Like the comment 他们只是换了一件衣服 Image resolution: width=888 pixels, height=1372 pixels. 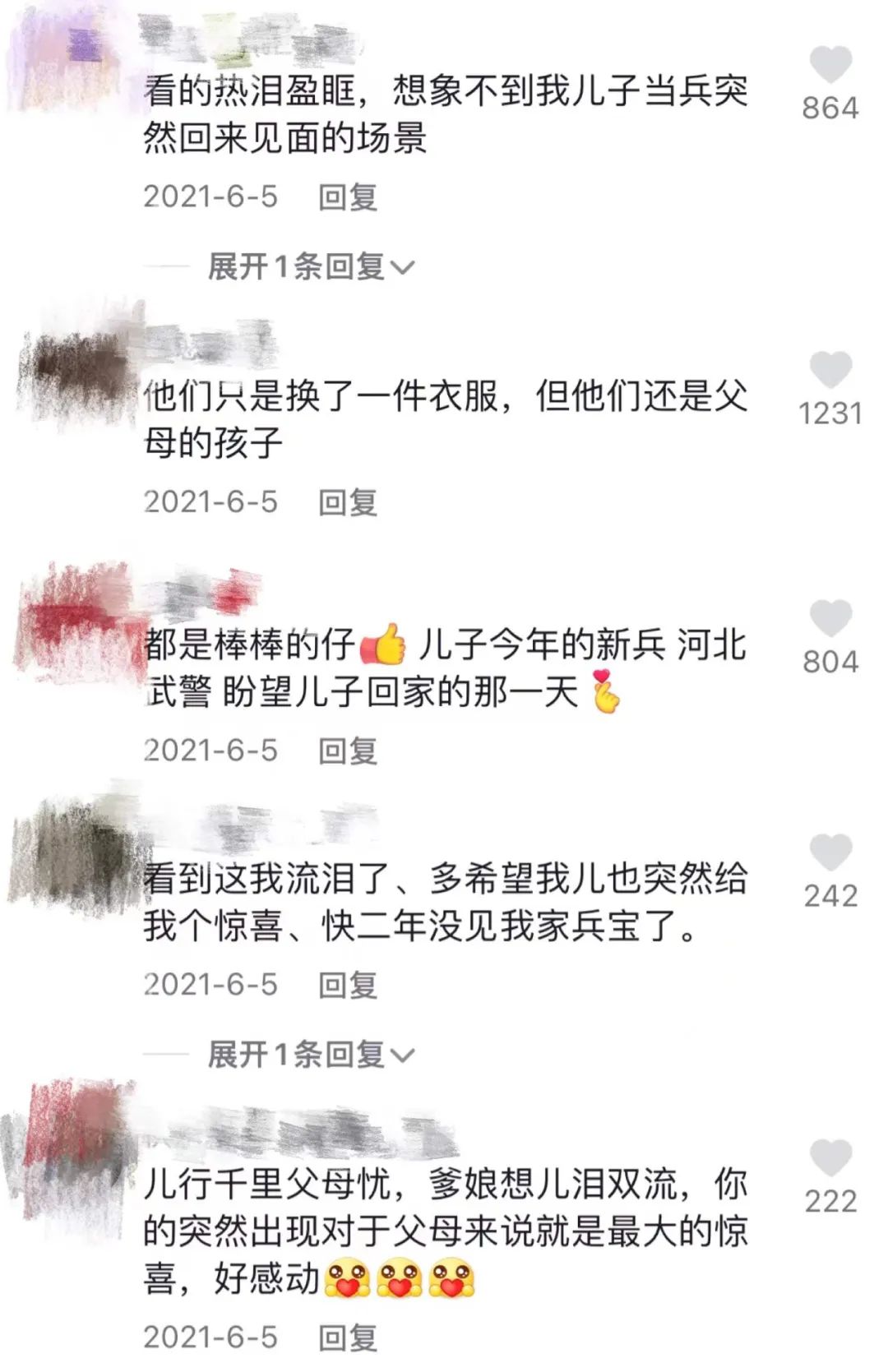click(830, 370)
